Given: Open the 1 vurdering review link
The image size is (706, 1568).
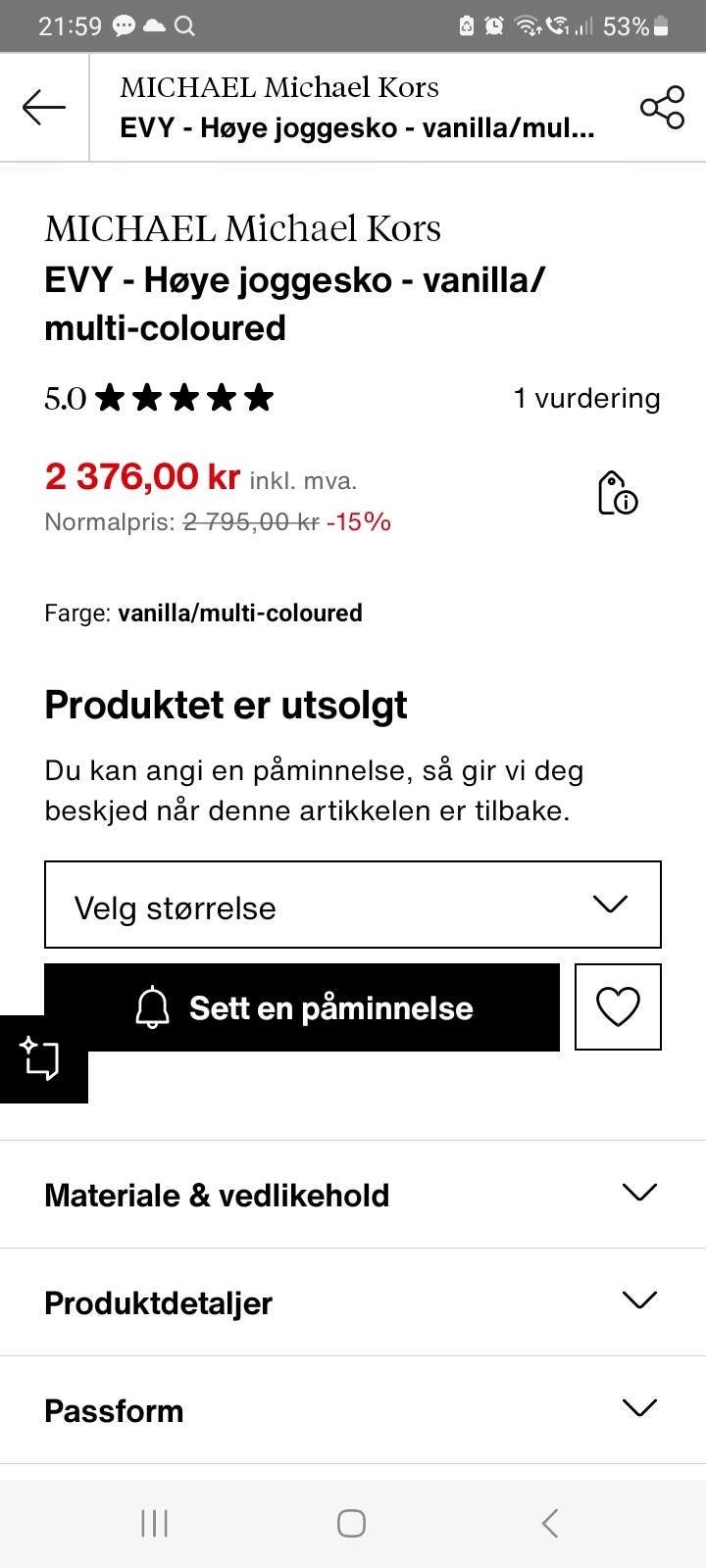Looking at the screenshot, I should [586, 398].
